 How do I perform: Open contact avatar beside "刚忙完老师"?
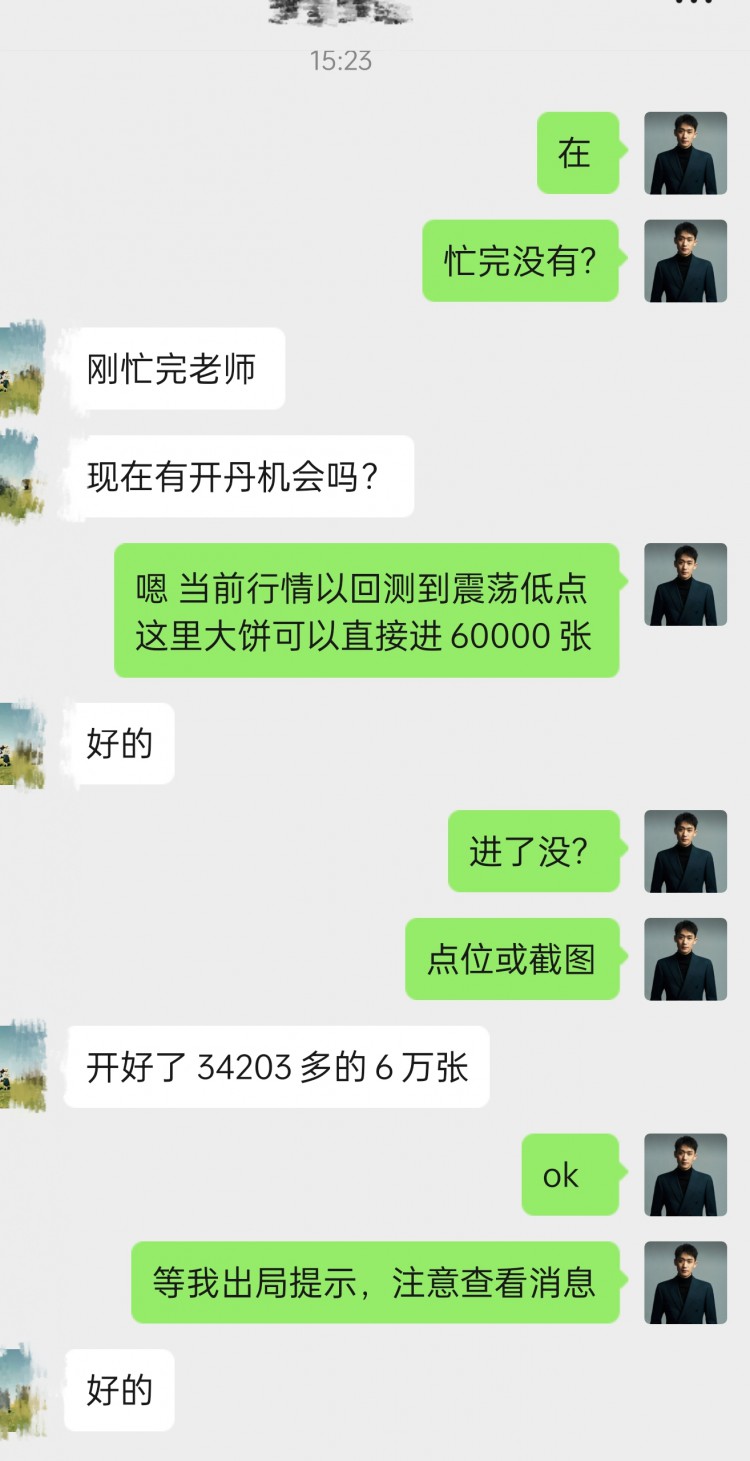(x=22, y=369)
